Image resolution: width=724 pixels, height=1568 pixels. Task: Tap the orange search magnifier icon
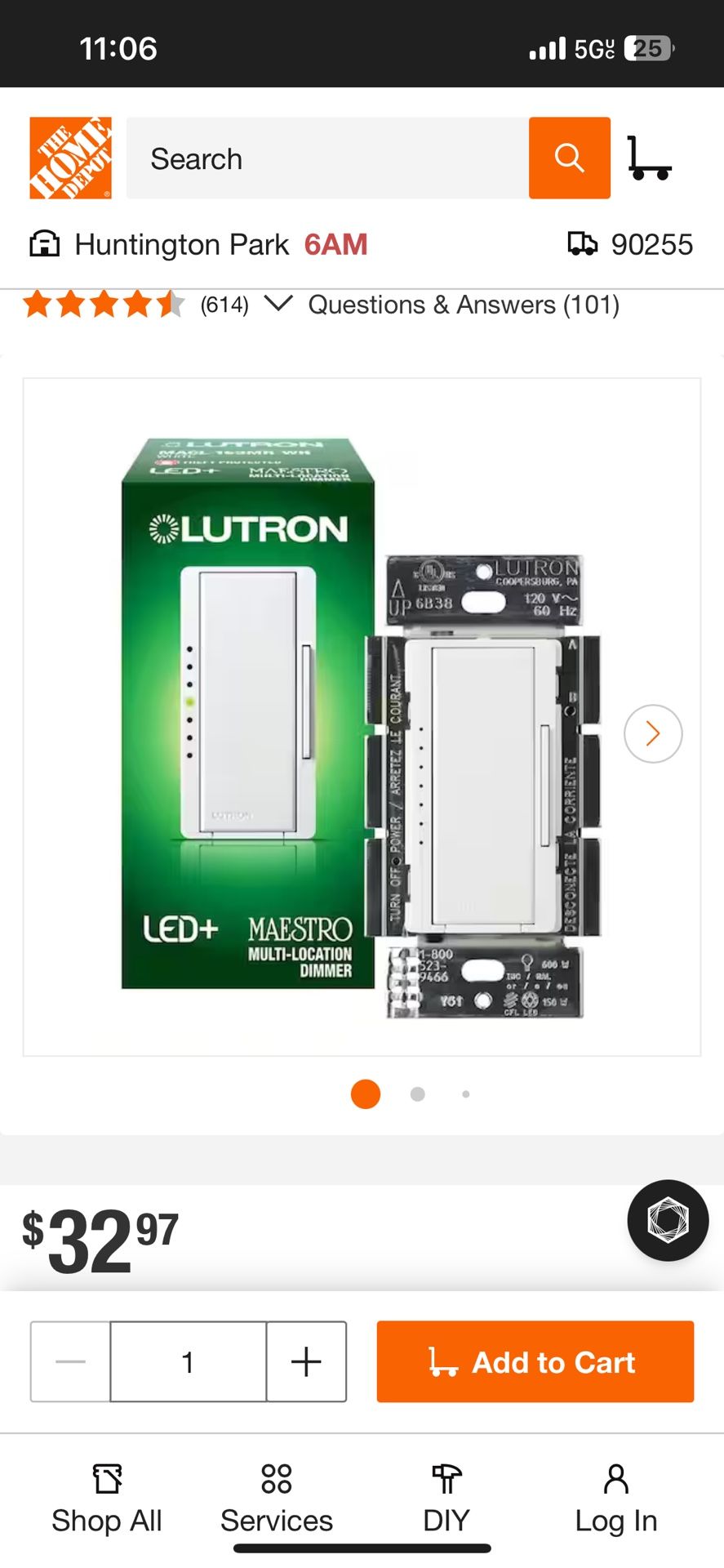pos(570,157)
